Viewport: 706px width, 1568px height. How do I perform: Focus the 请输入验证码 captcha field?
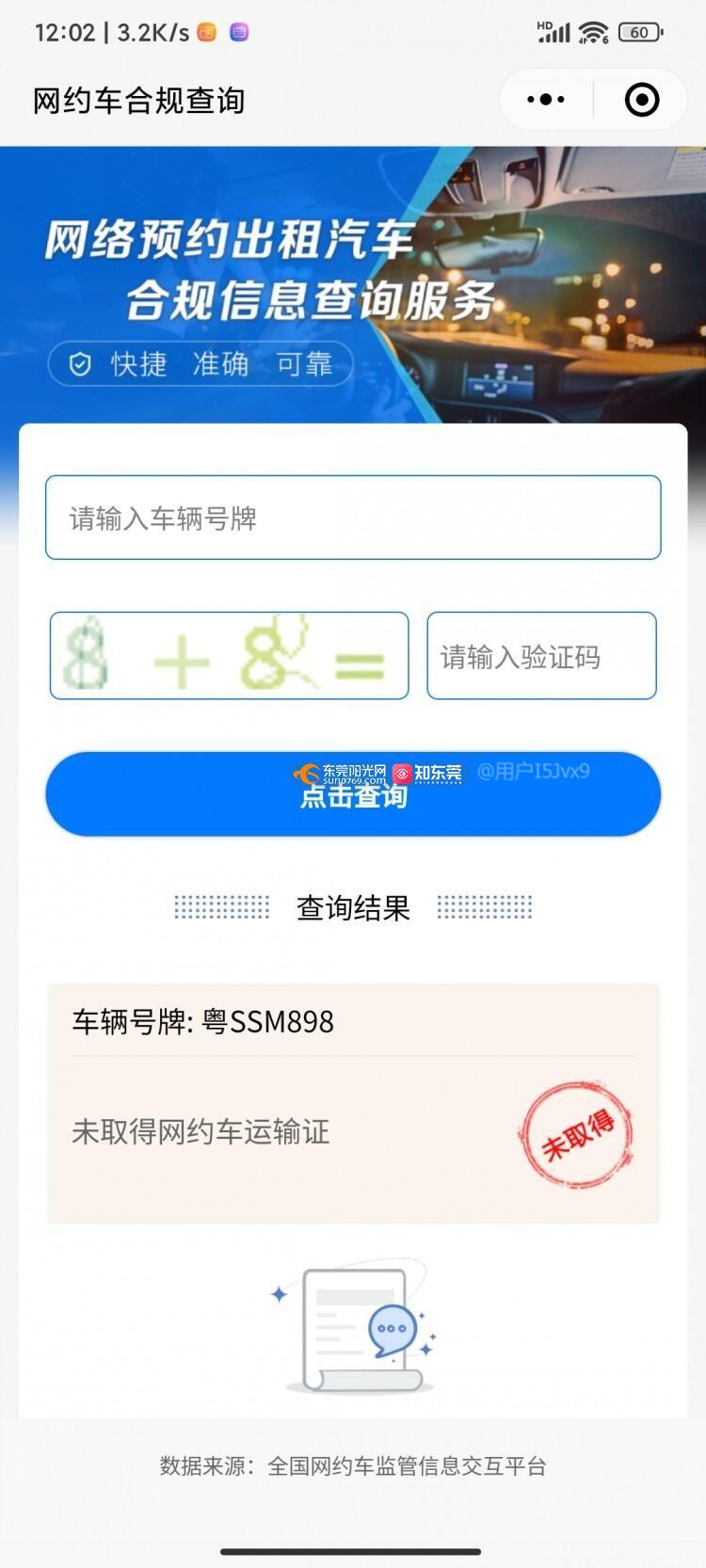pos(541,656)
